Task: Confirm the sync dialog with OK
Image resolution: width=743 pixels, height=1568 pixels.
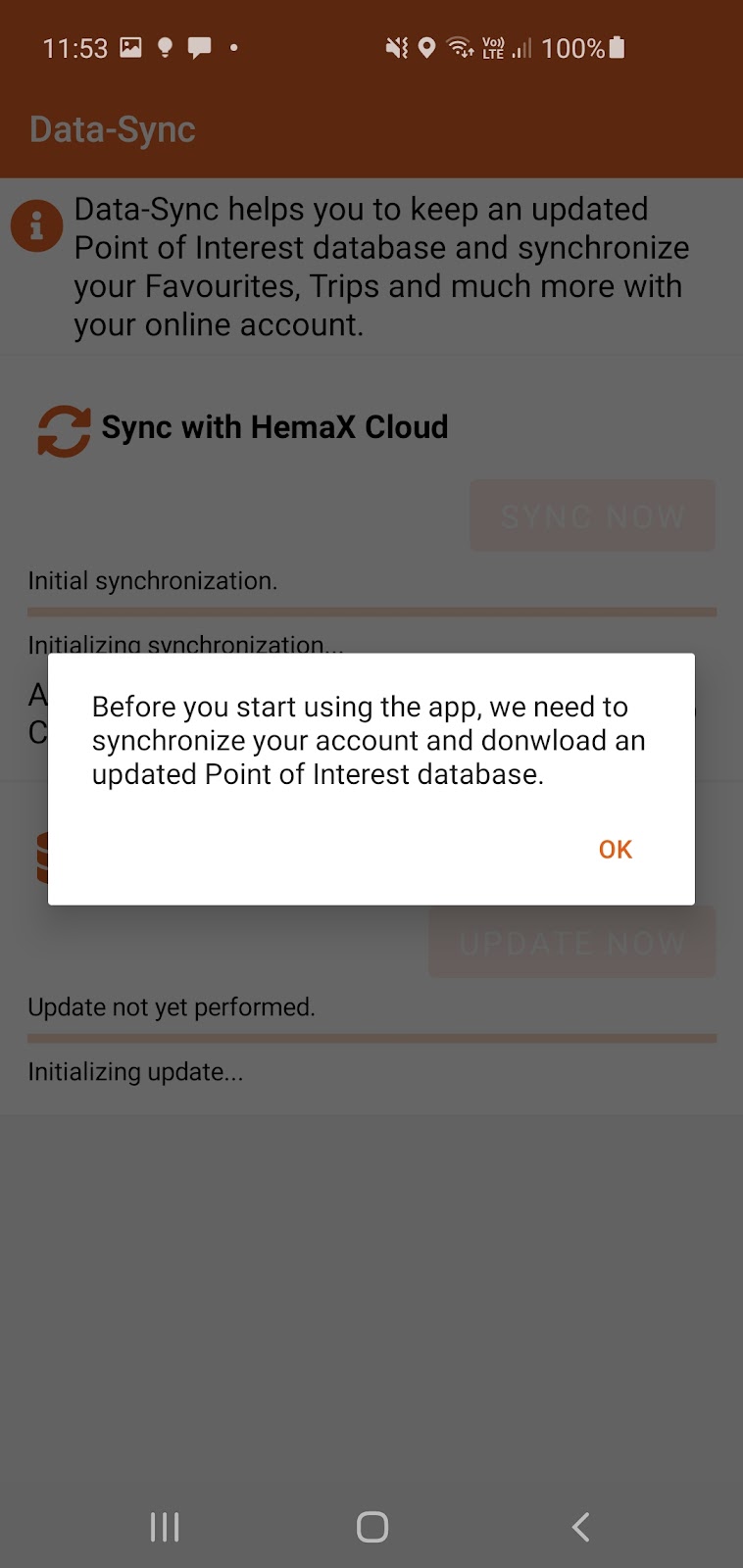Action: pos(616,849)
